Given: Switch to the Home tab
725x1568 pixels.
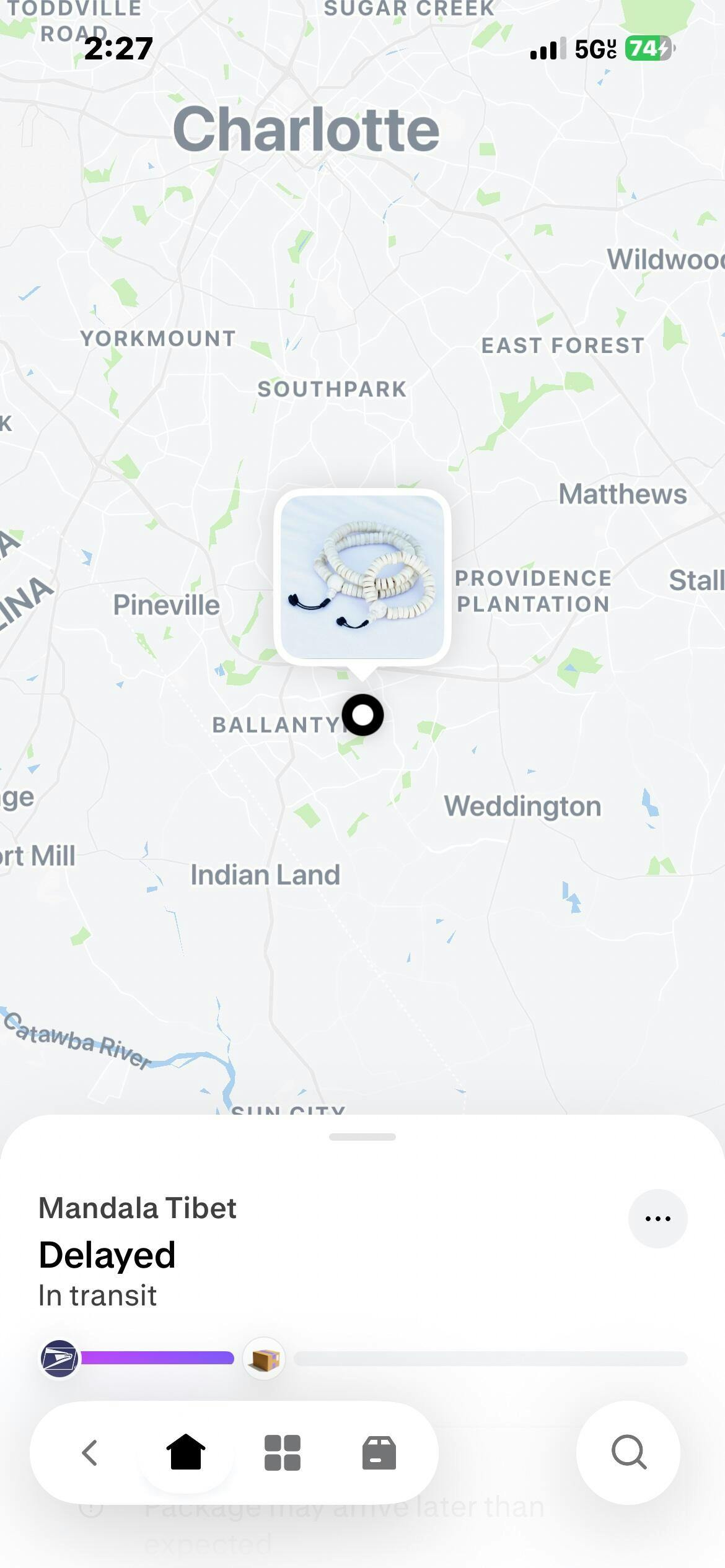Looking at the screenshot, I should [186, 1452].
